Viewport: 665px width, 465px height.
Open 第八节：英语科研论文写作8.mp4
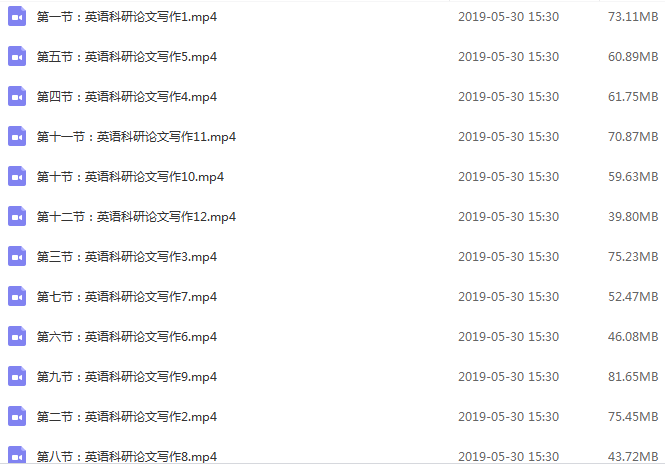pos(126,456)
